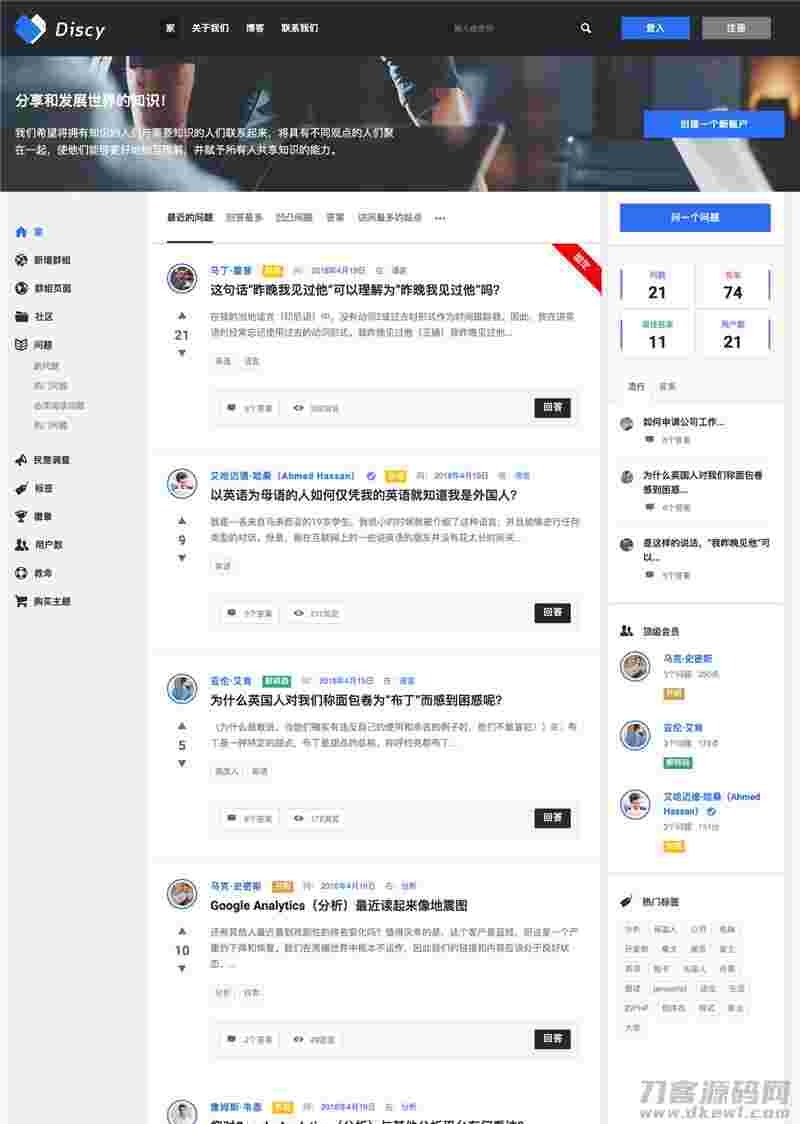This screenshot has height=1124, width=800.
Task: Upvote the question with 21 votes
Action: pos(182,317)
